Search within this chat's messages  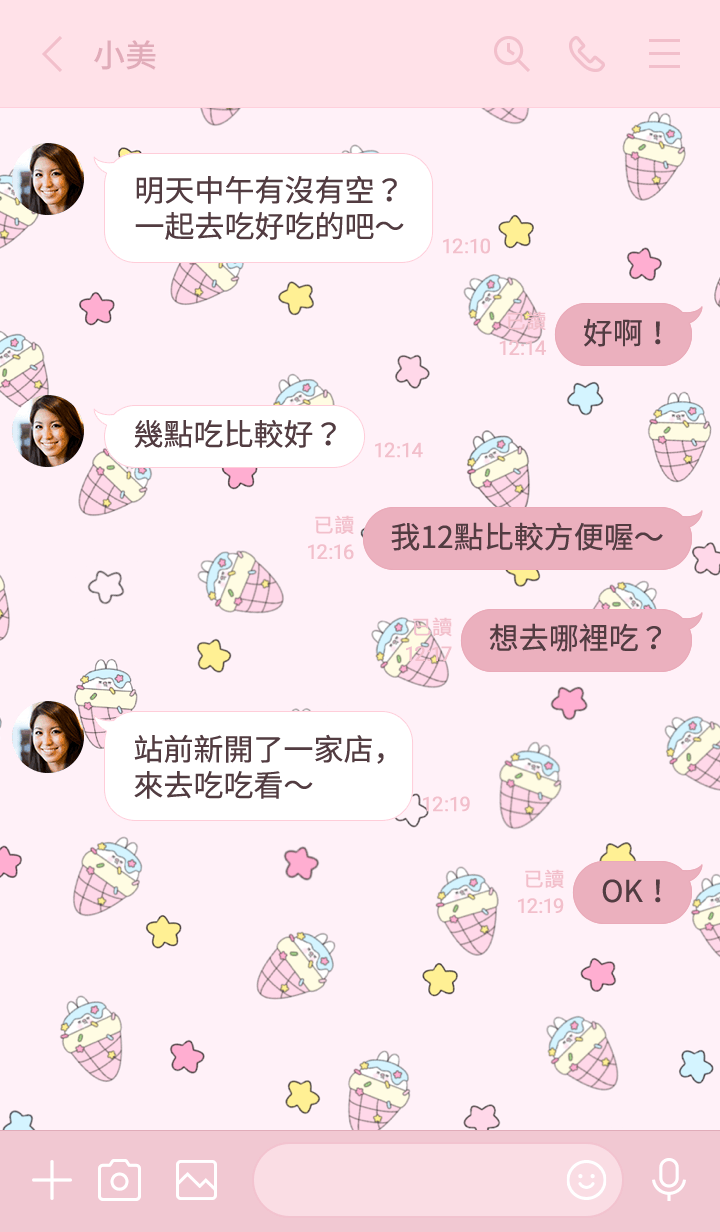(511, 54)
